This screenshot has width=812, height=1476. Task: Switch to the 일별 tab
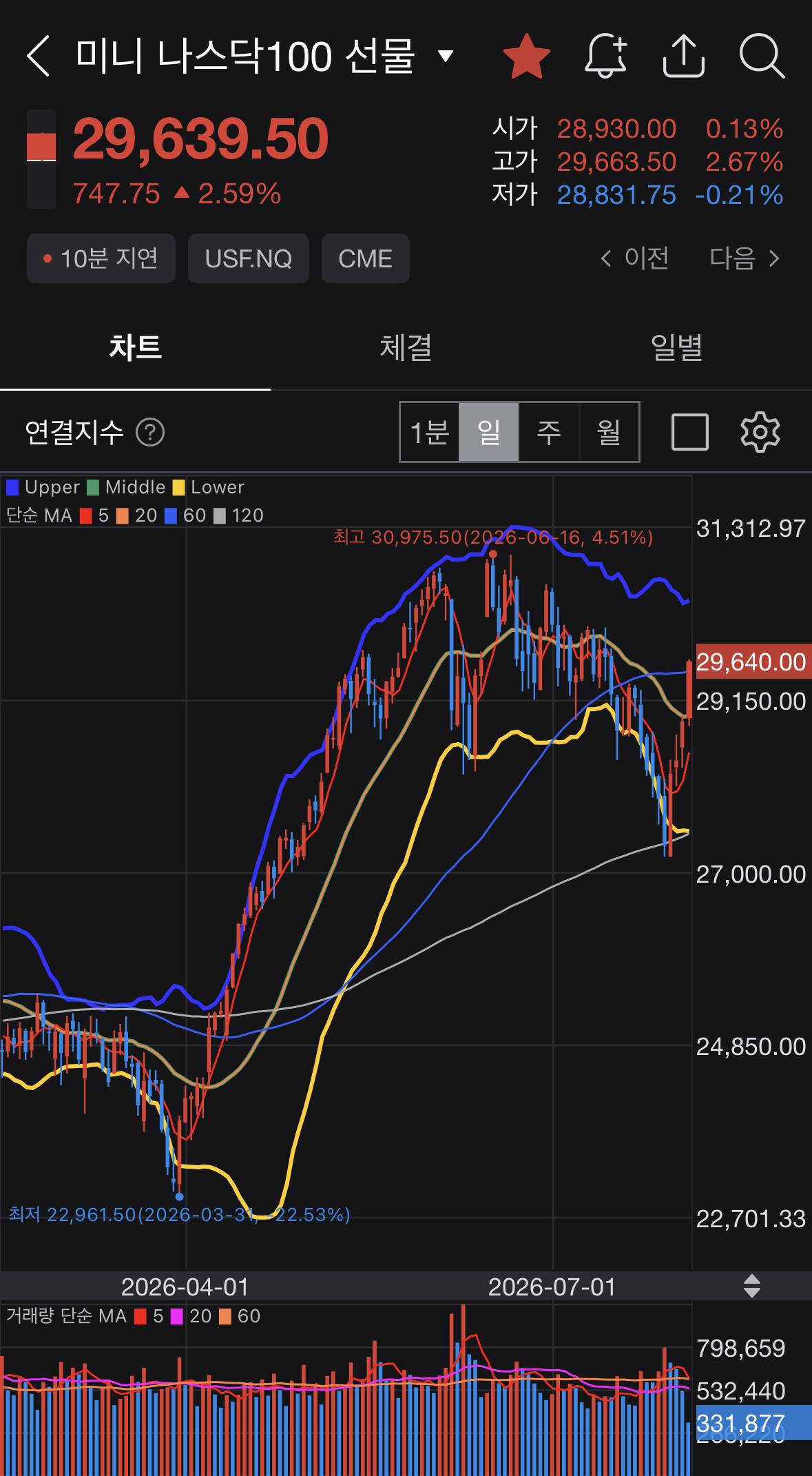coord(676,347)
